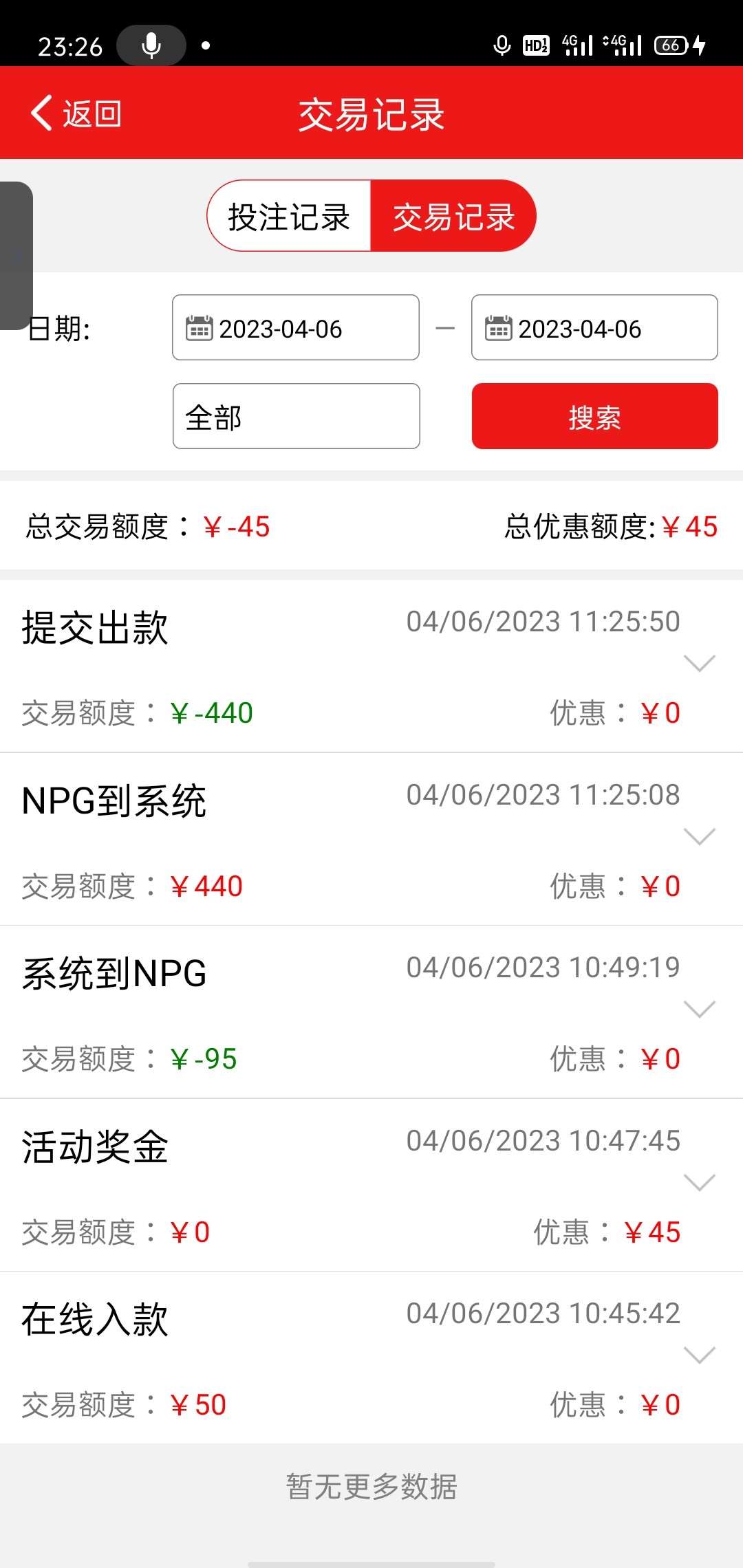The image size is (743, 1568).
Task: Open the start date picker
Action: click(x=296, y=328)
